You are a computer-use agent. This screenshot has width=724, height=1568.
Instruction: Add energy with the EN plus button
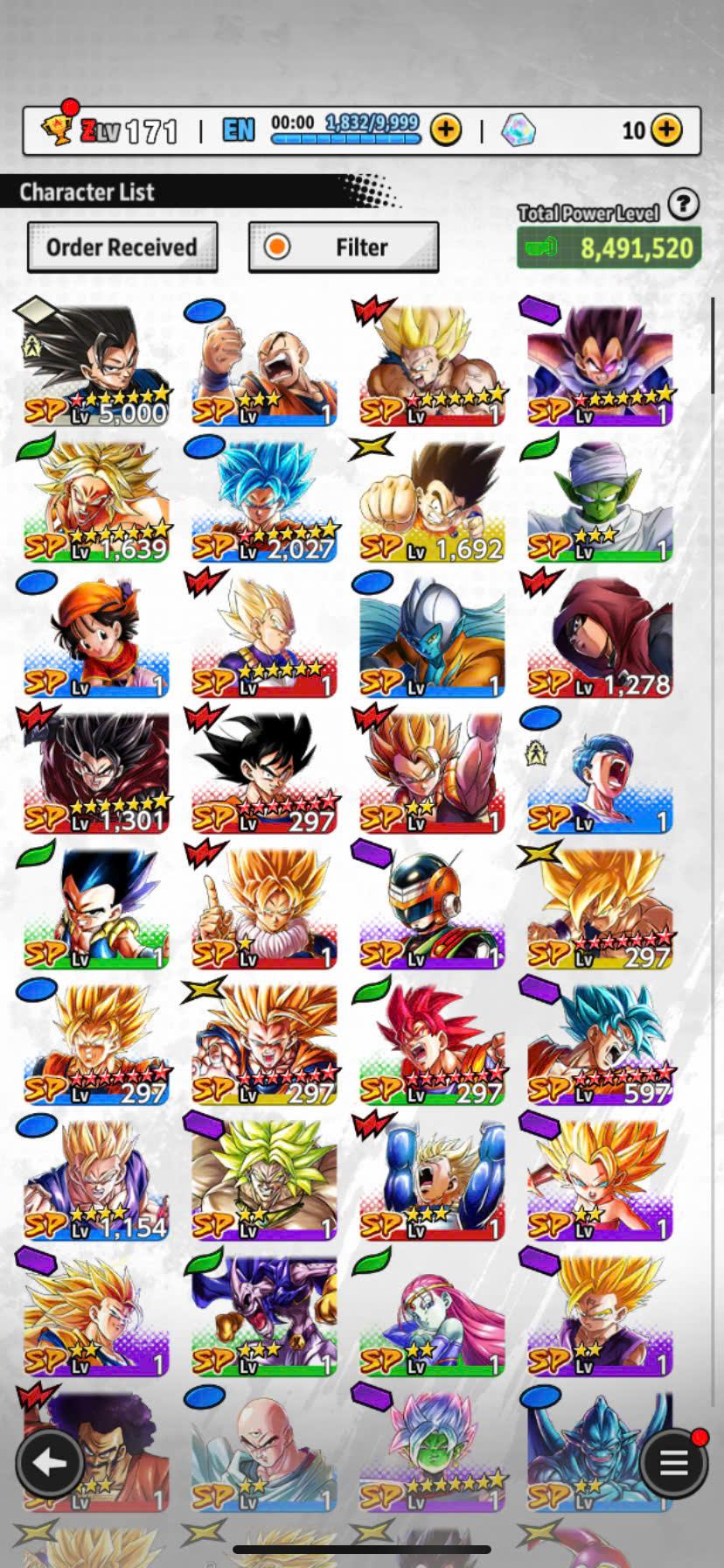446,130
